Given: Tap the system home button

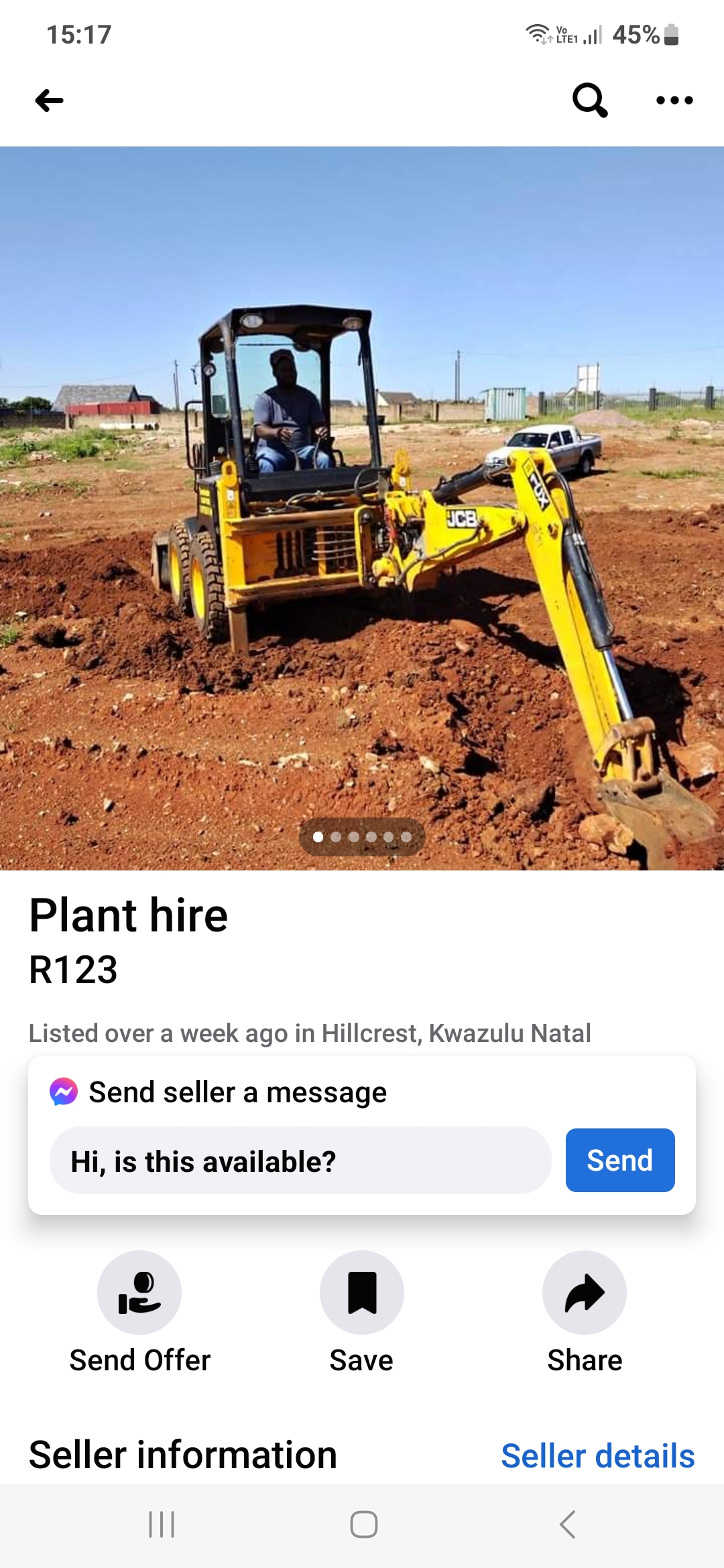Looking at the screenshot, I should (x=363, y=1524).
